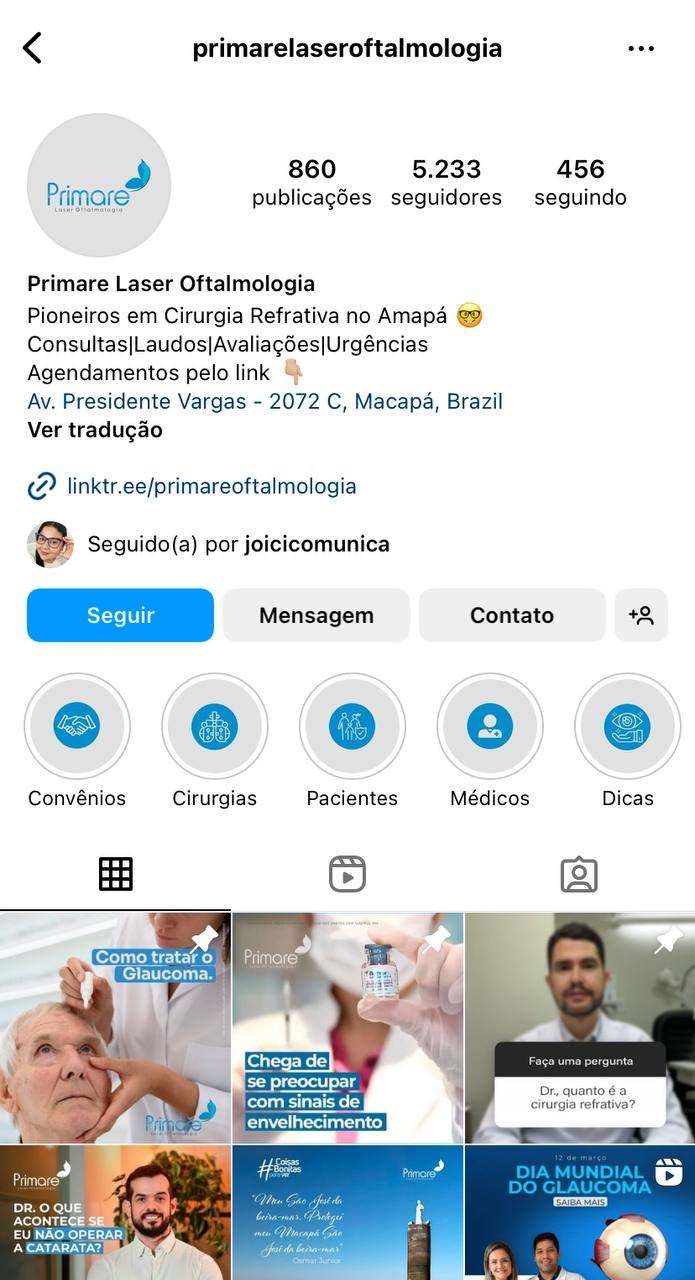Image resolution: width=695 pixels, height=1280 pixels.
Task: Open the 'sinais de envelhecimento' post
Action: click(347, 1027)
